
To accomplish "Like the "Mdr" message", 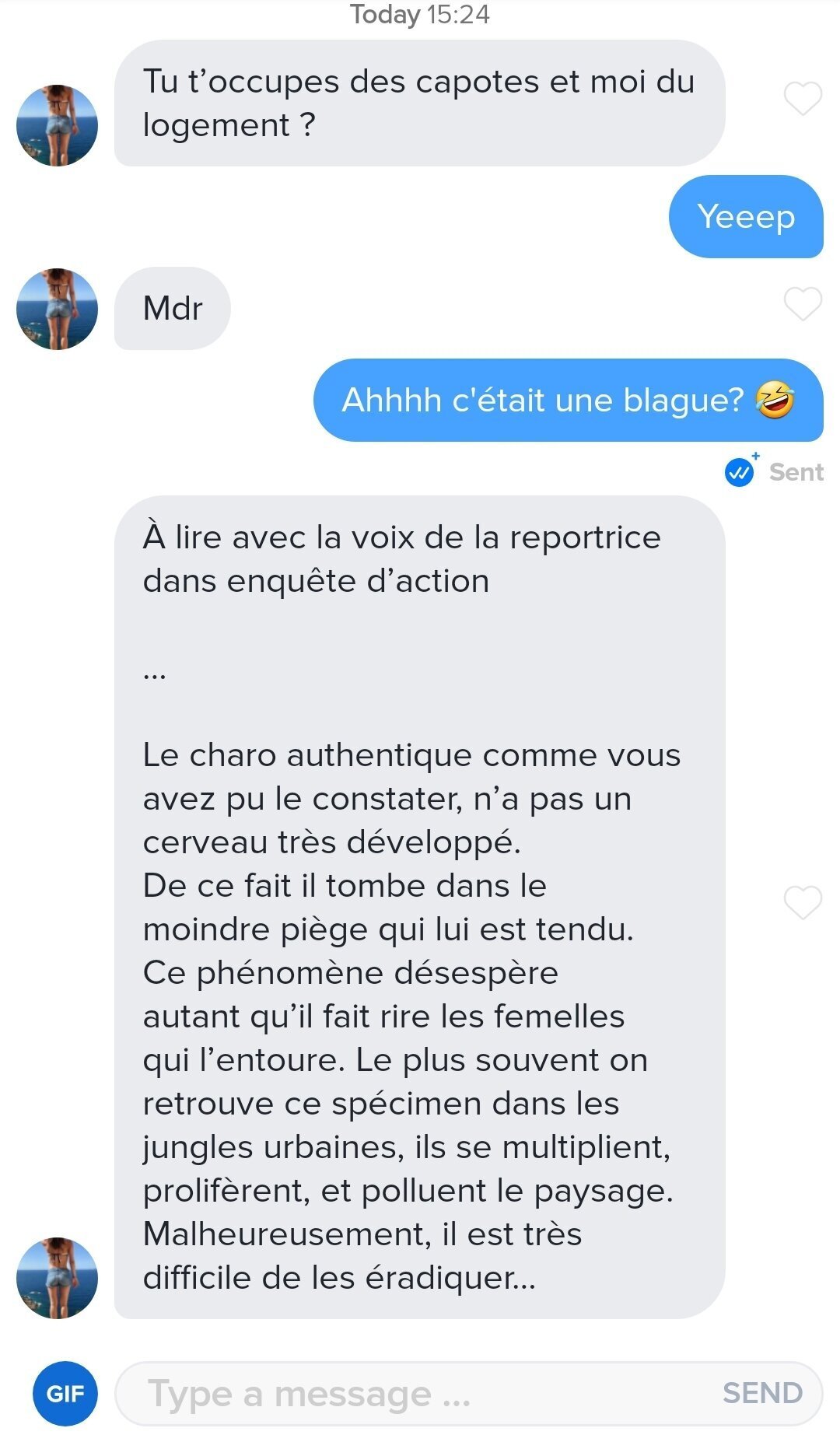I will pos(803,304).
